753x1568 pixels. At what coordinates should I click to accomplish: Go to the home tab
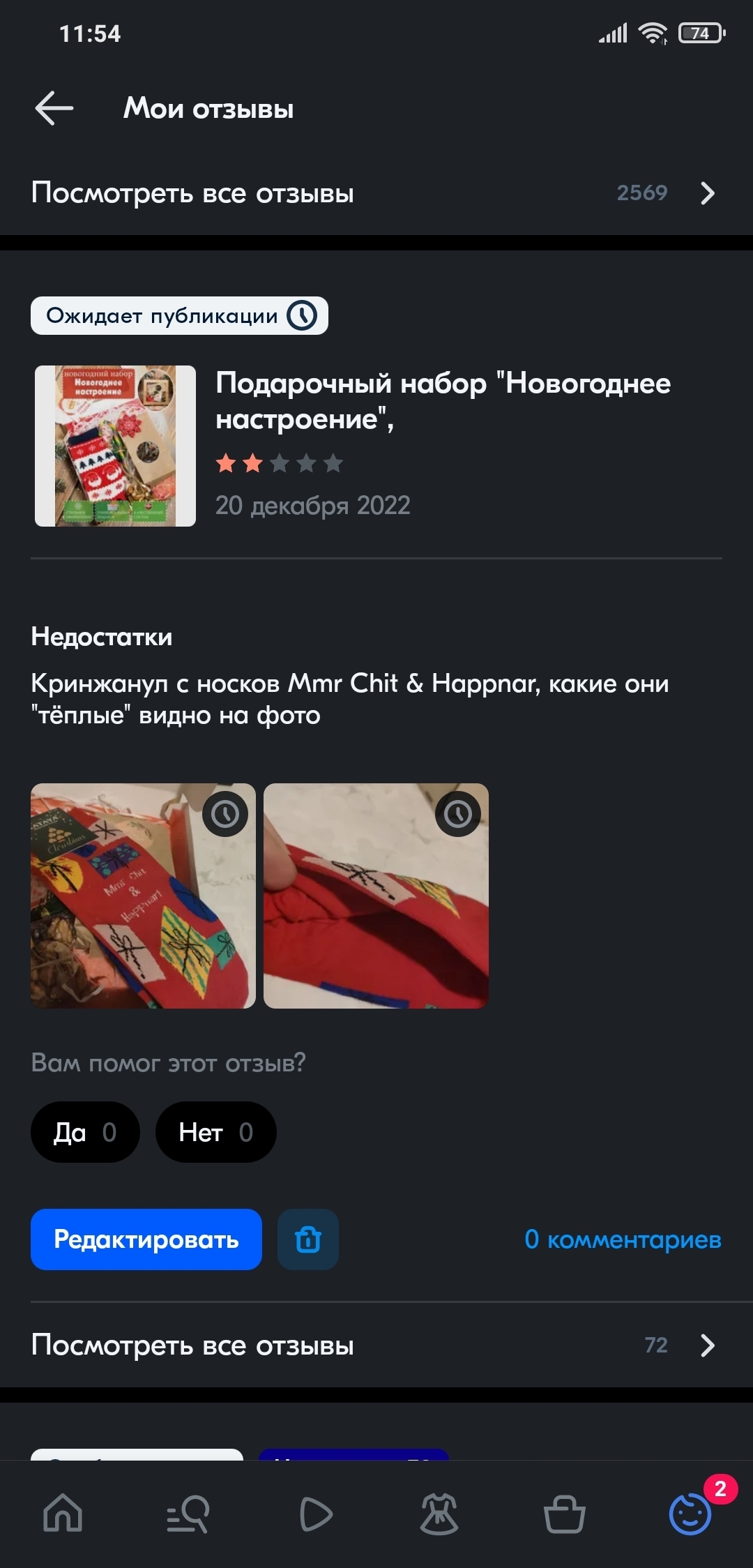tap(63, 1514)
